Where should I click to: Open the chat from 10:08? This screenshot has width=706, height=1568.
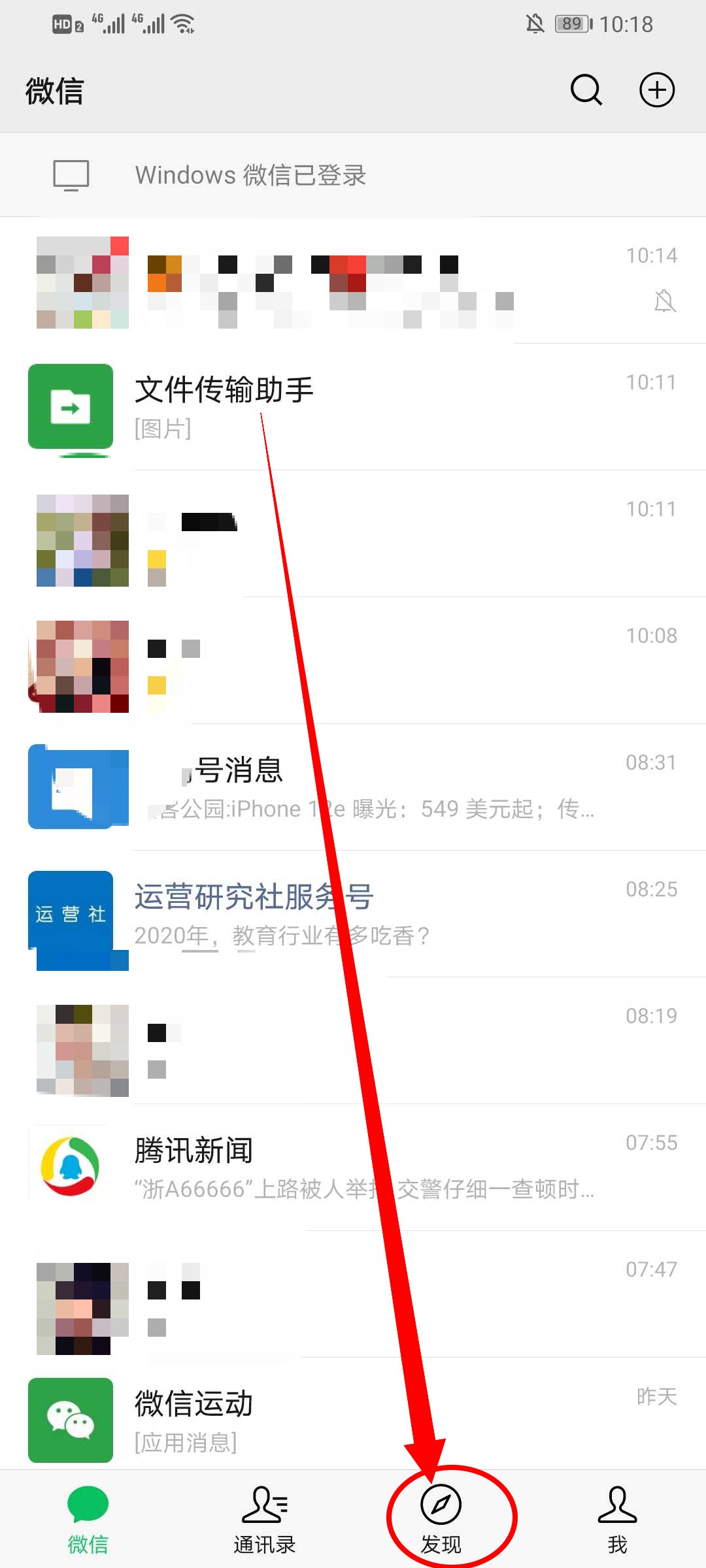(x=353, y=660)
